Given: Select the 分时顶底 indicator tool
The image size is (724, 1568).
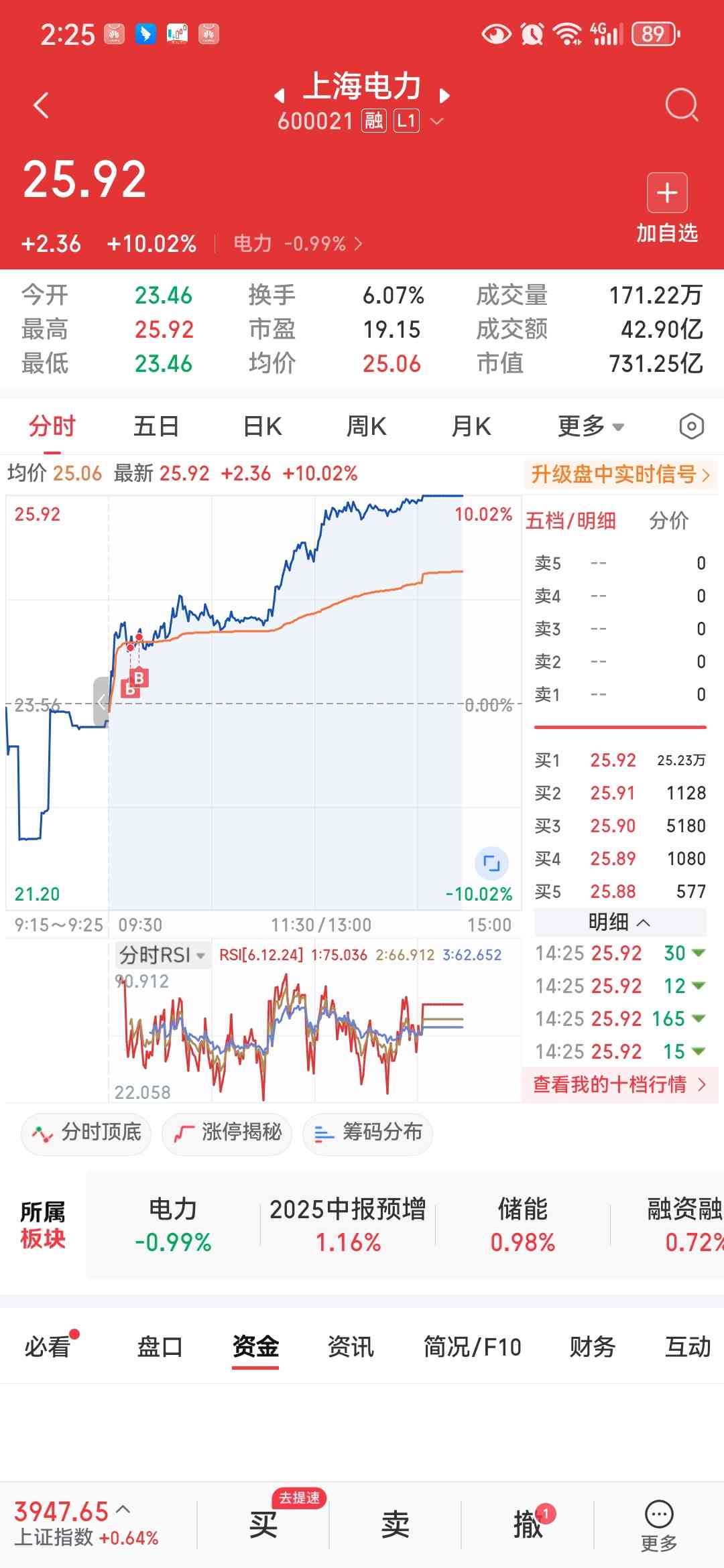Looking at the screenshot, I should (85, 1134).
